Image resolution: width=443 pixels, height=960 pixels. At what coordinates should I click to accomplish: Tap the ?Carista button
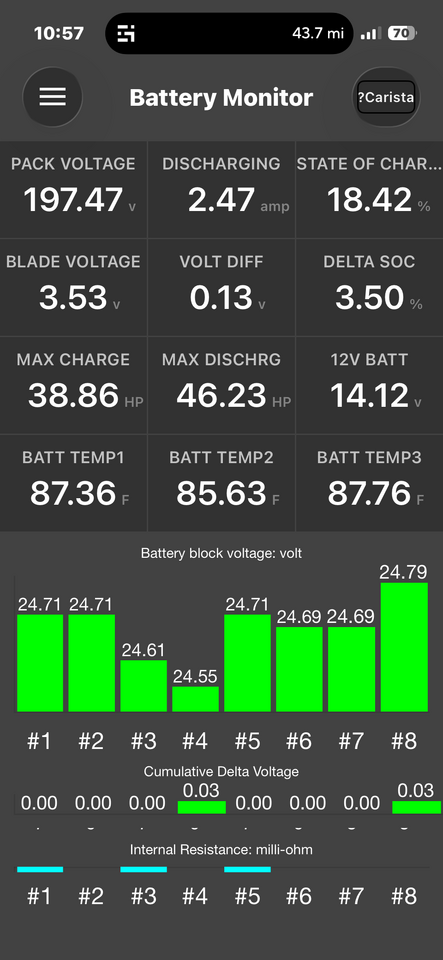click(x=386, y=97)
